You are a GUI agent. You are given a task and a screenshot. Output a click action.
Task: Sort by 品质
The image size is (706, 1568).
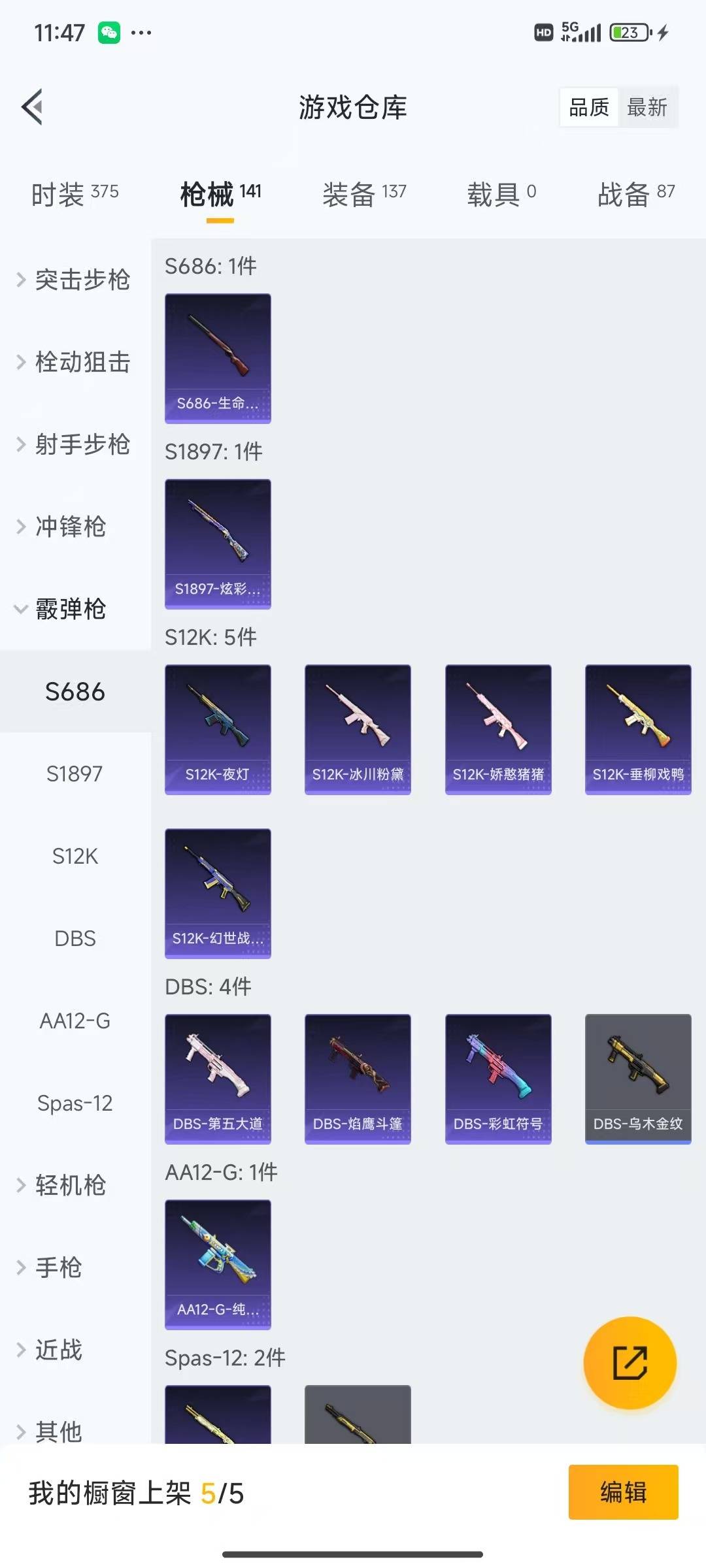pos(588,107)
